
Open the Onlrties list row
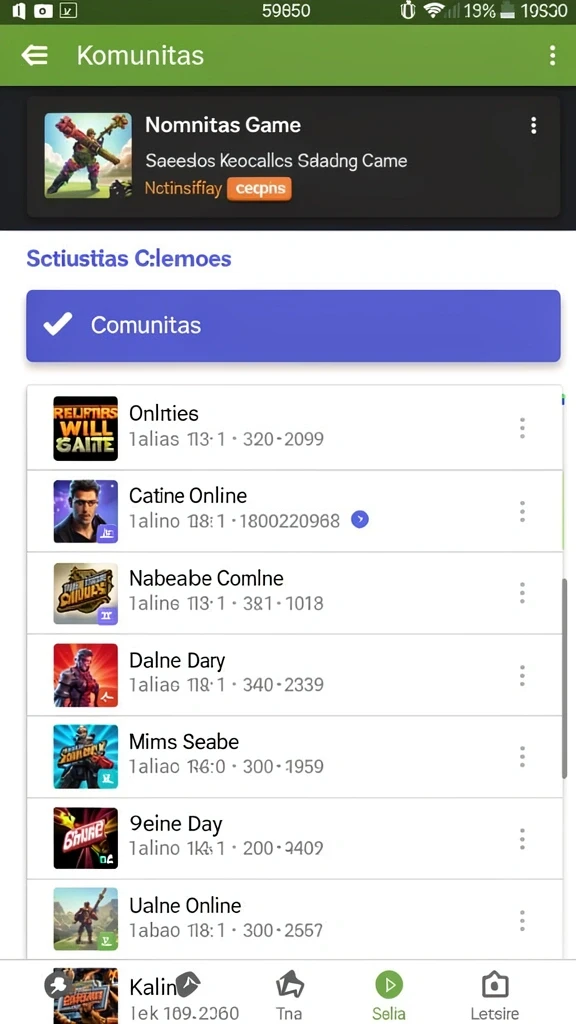[x=295, y=428]
